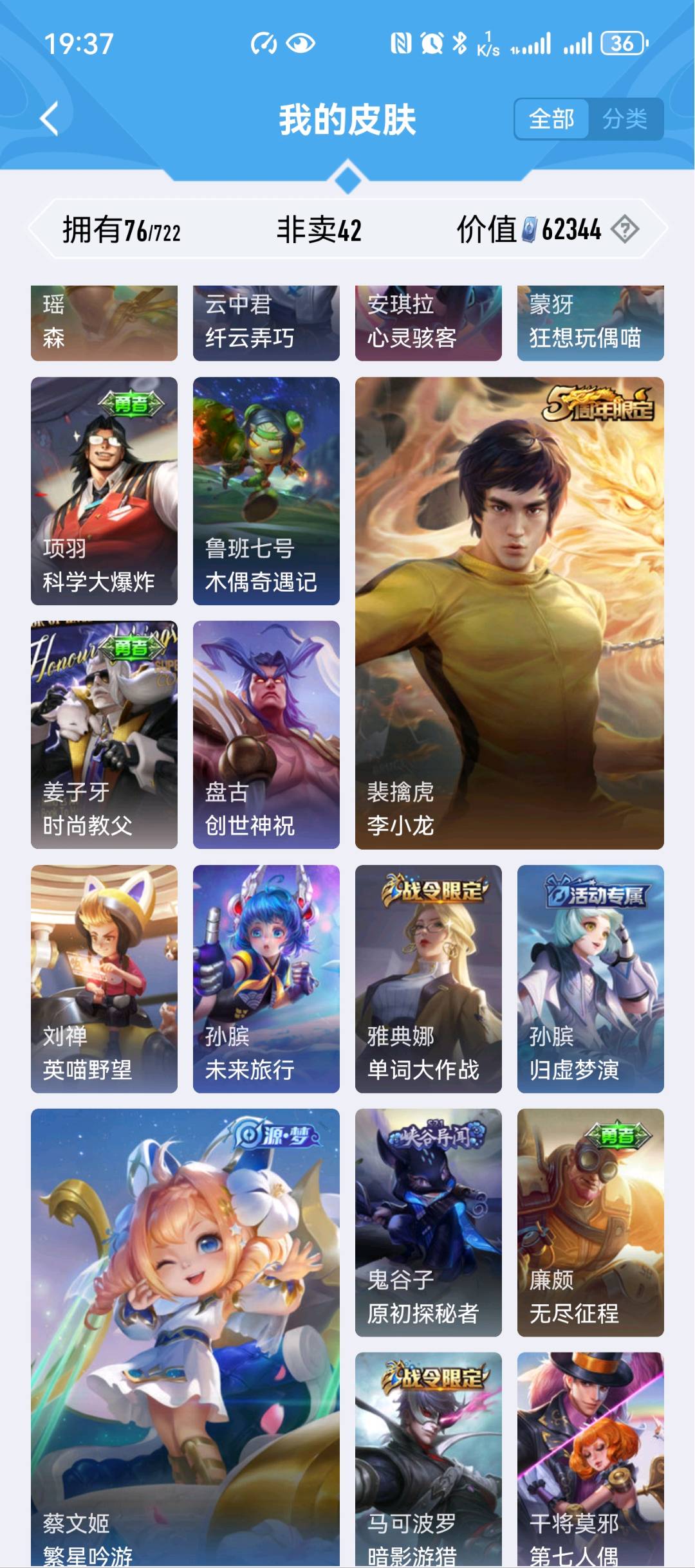This screenshot has height=1568, width=695.
Task: View 刘禅 英喵野望 skin
Action: pyautogui.click(x=104, y=978)
